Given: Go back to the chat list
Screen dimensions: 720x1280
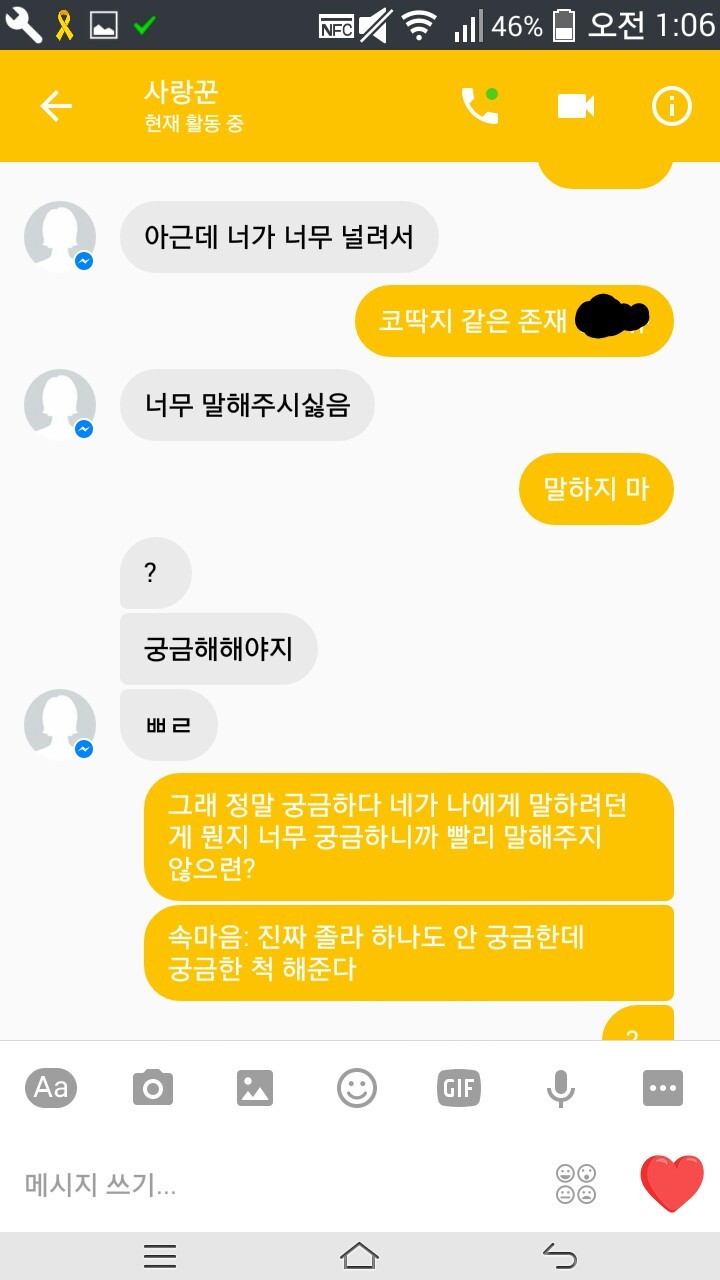Looking at the screenshot, I should 57,105.
